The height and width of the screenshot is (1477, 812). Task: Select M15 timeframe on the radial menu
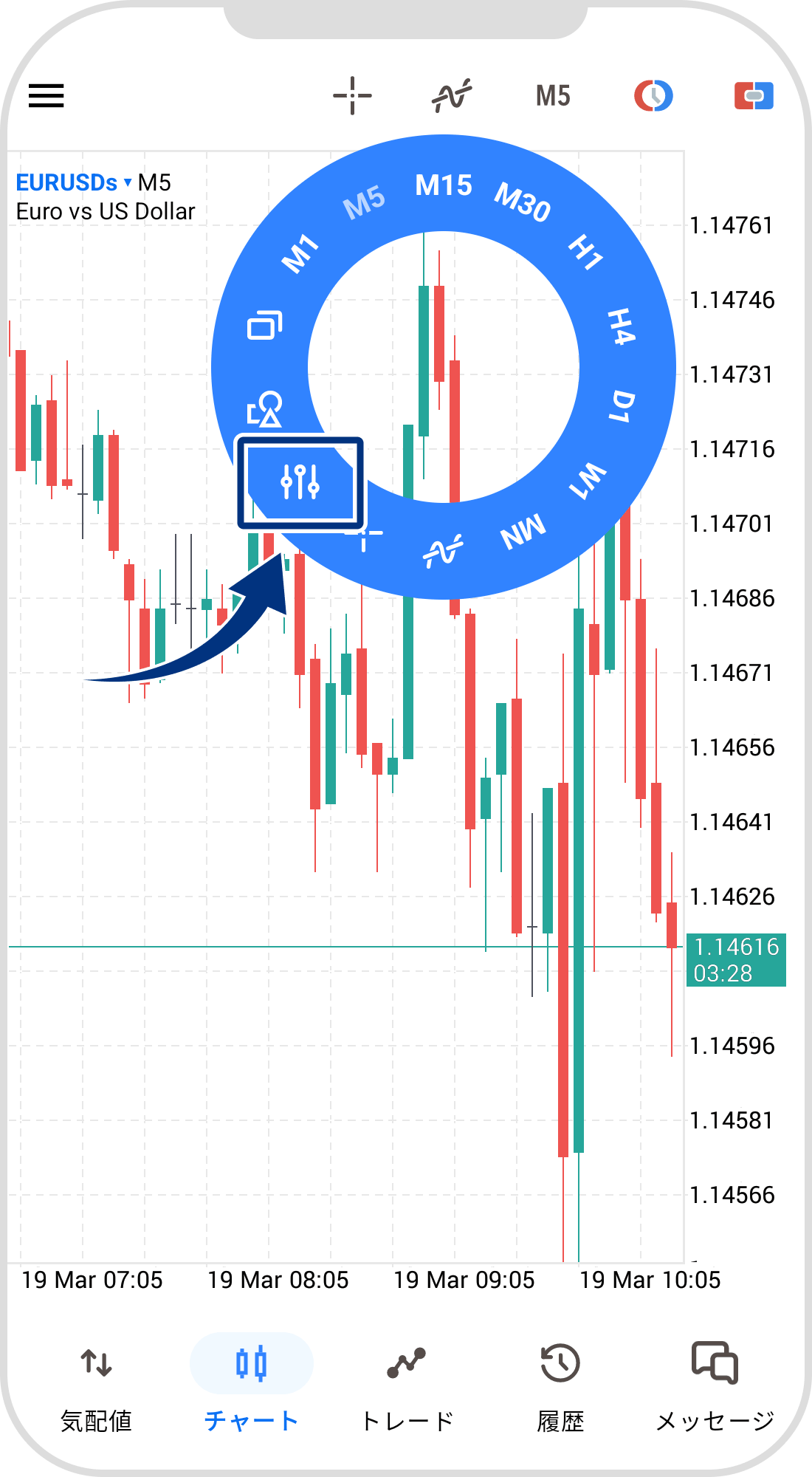click(x=443, y=185)
